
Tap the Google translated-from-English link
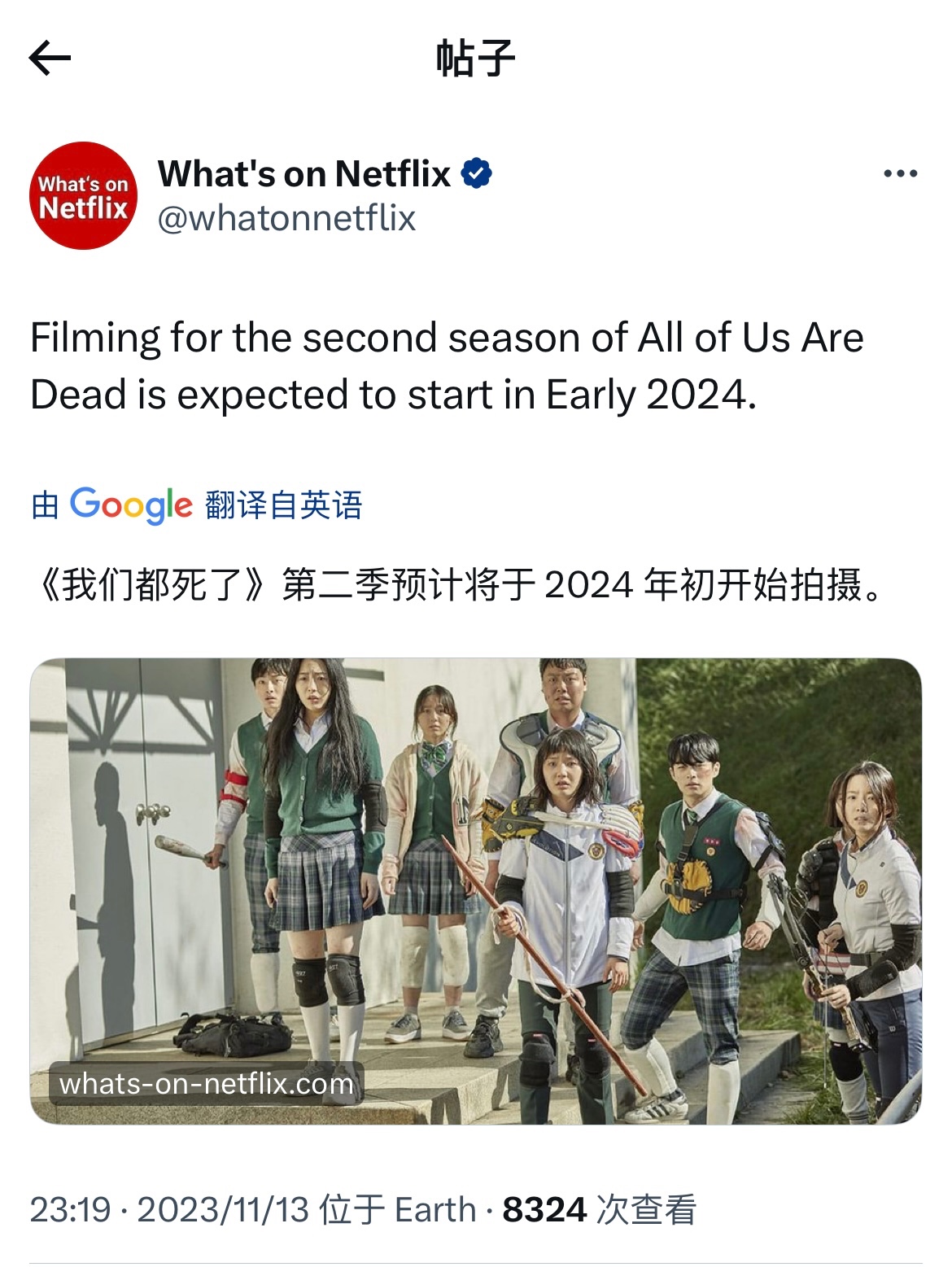pos(197,505)
